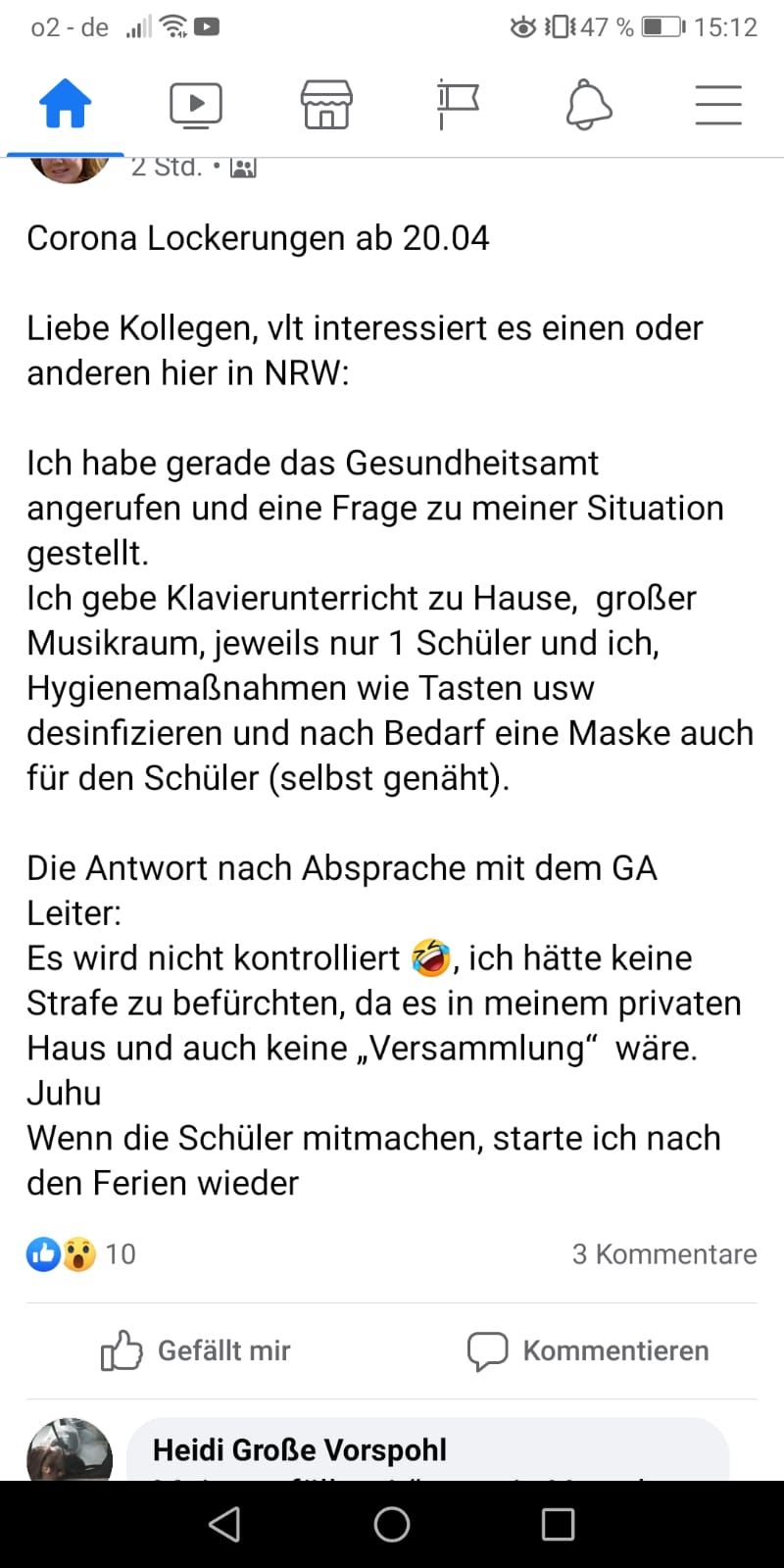Open the hamburger menu
This screenshot has width=784, height=1568.
tap(718, 105)
